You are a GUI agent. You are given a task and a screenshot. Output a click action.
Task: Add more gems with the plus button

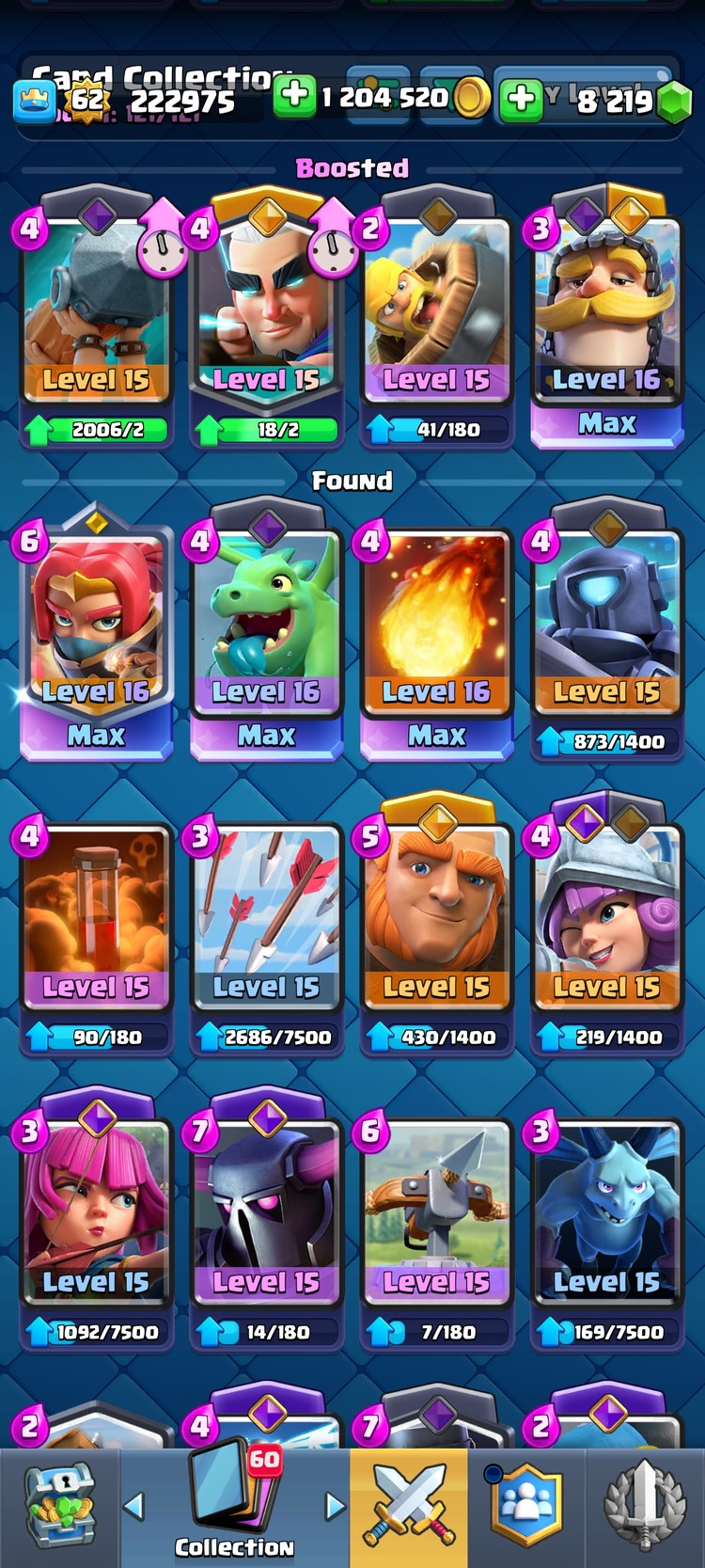tap(522, 99)
